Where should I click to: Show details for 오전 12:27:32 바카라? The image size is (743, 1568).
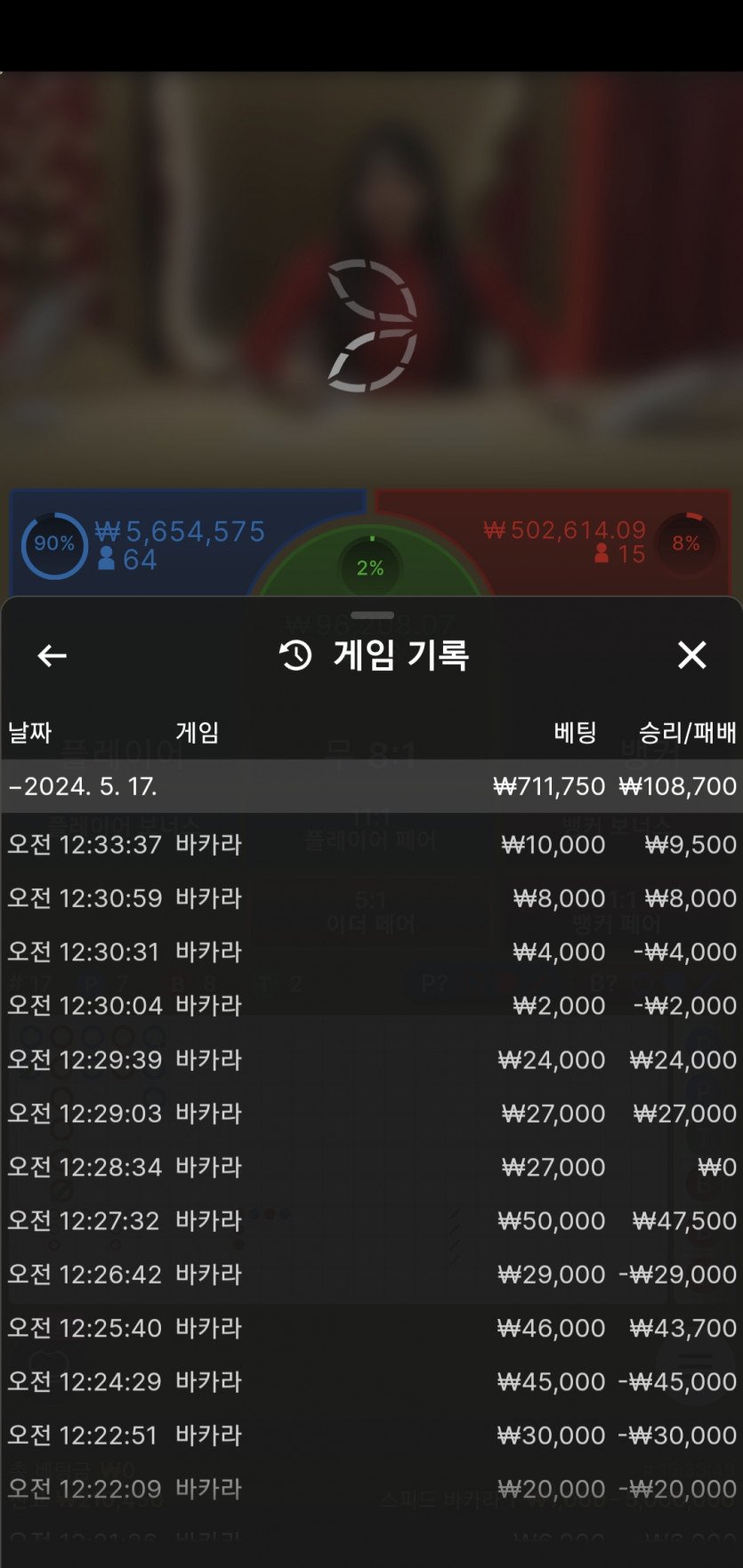coord(371,1220)
